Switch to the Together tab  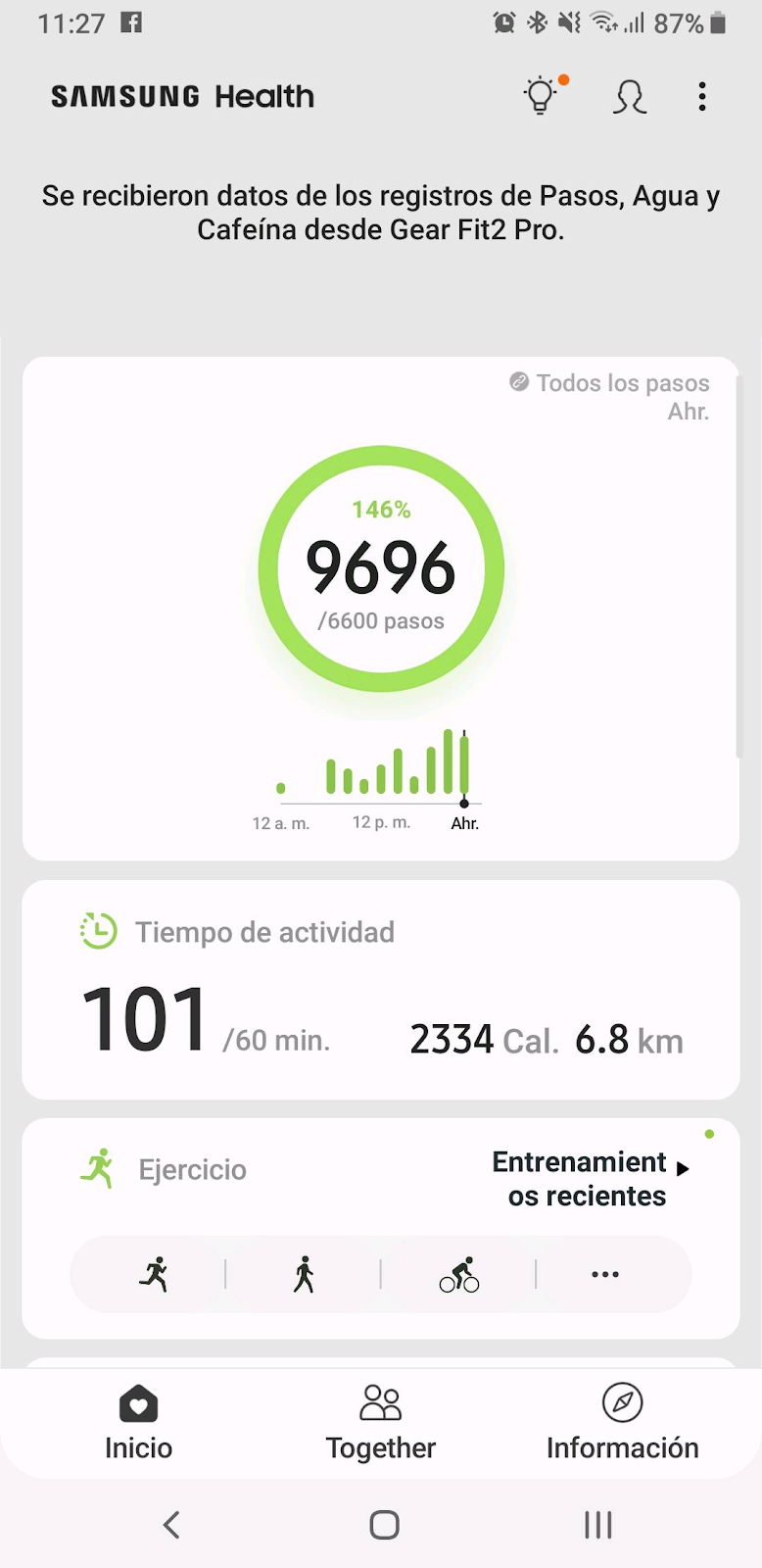(x=381, y=1422)
